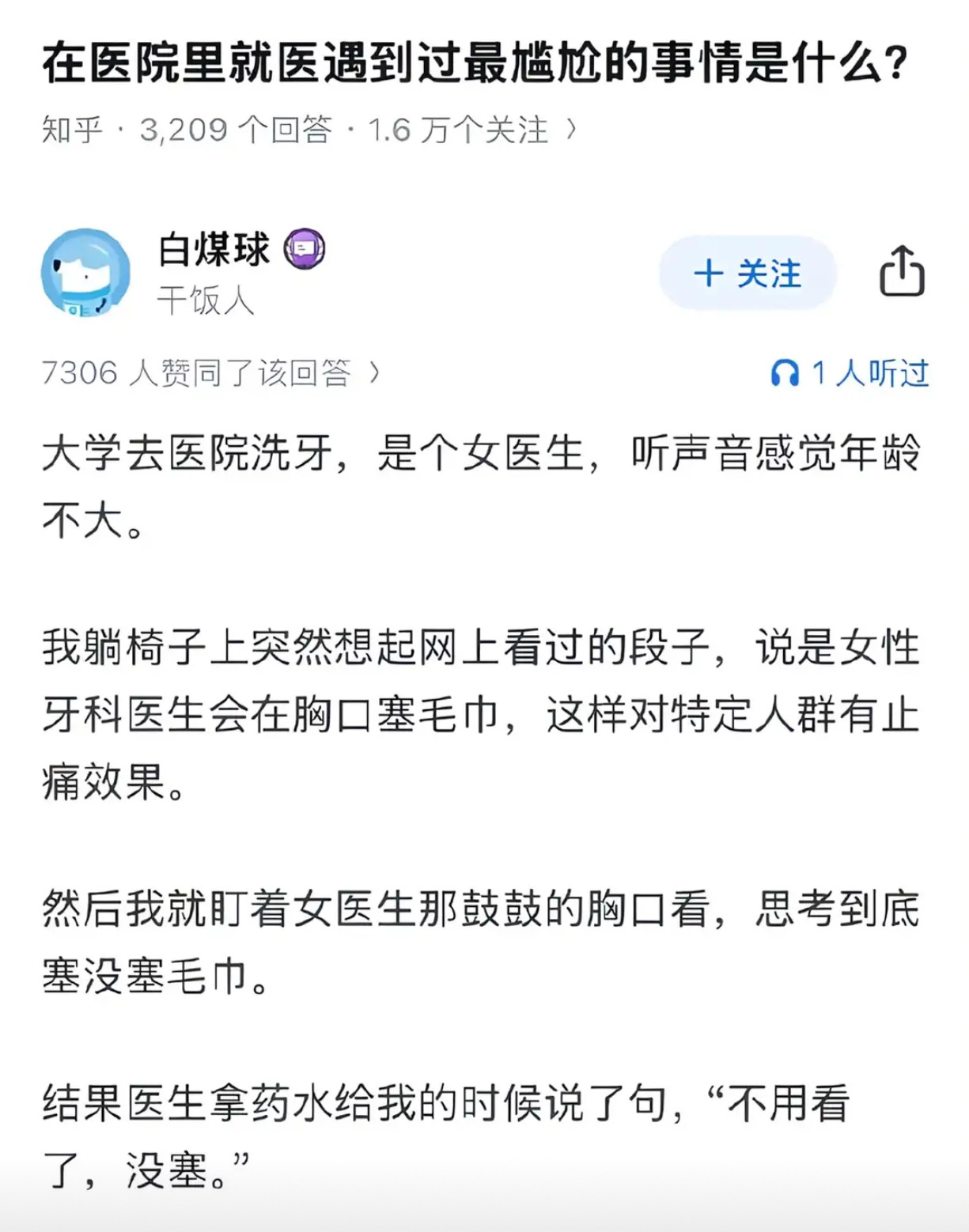This screenshot has height=1232, width=969.
Task: View the 7306 people who upvoted
Action: [x=210, y=372]
